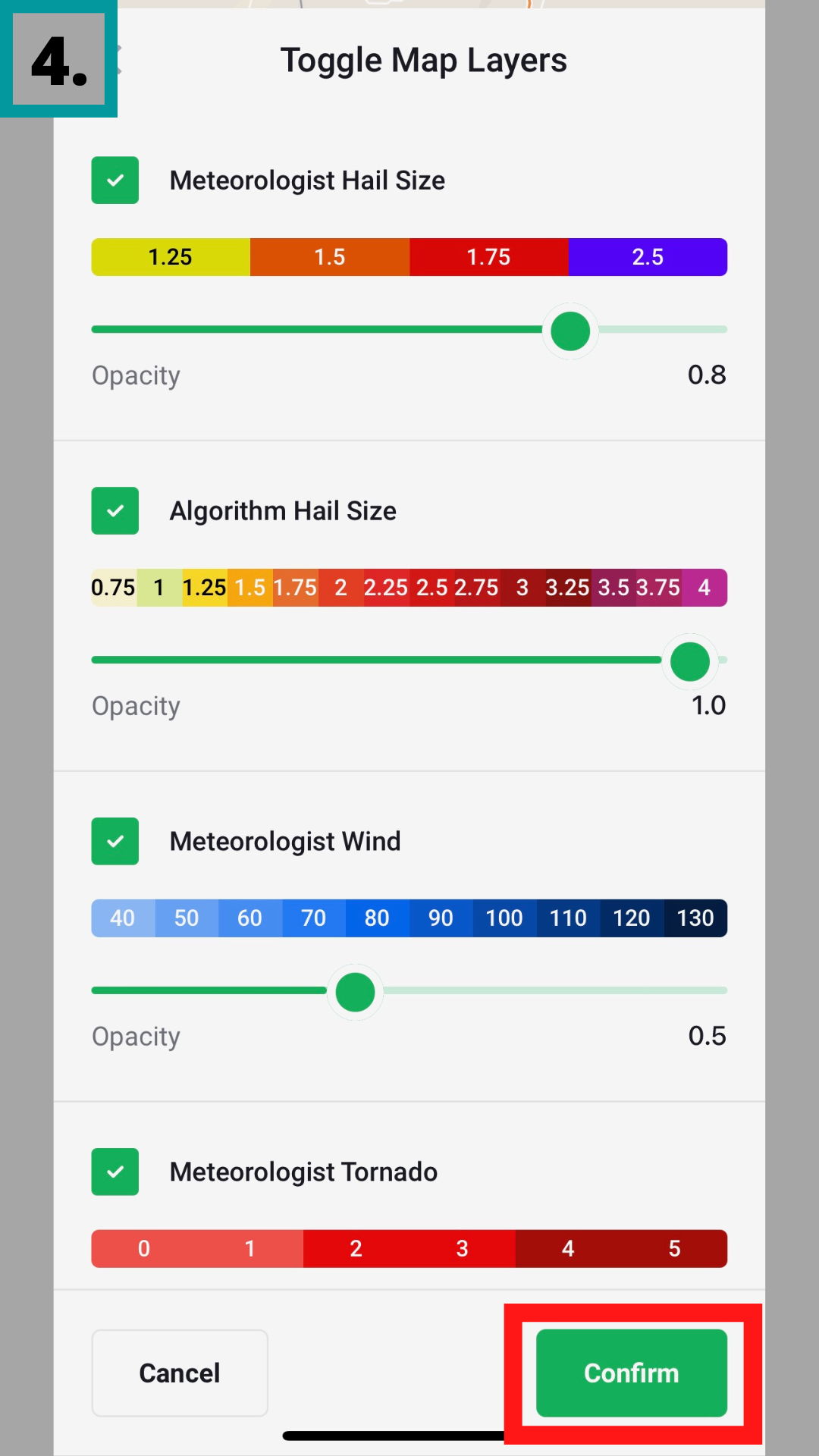Screen dimensions: 819x1456
Task: Disable the Meteorologist Wind layer checkbox
Action: [115, 842]
